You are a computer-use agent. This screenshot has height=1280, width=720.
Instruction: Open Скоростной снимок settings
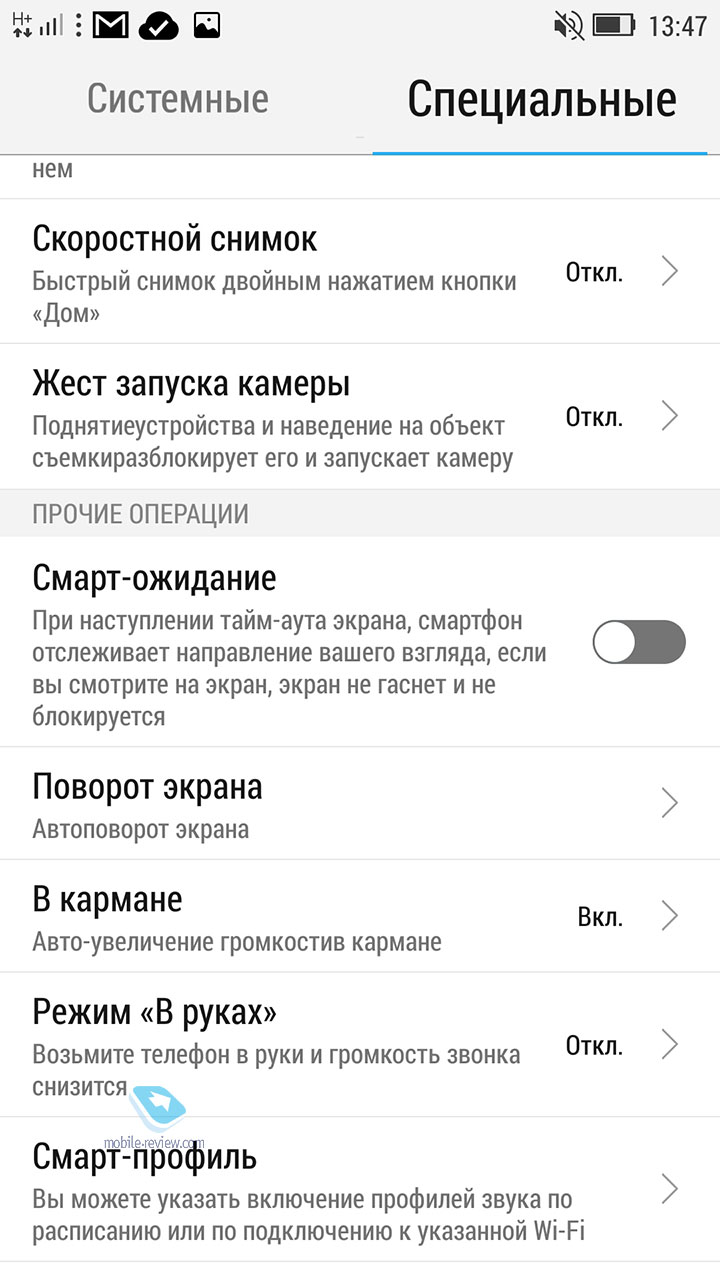point(360,271)
